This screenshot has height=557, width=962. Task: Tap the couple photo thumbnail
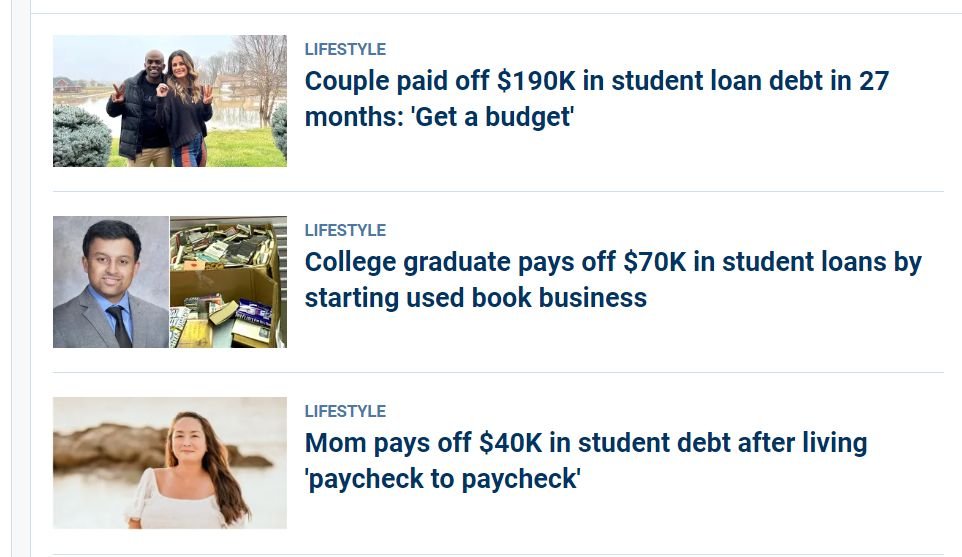tap(169, 101)
